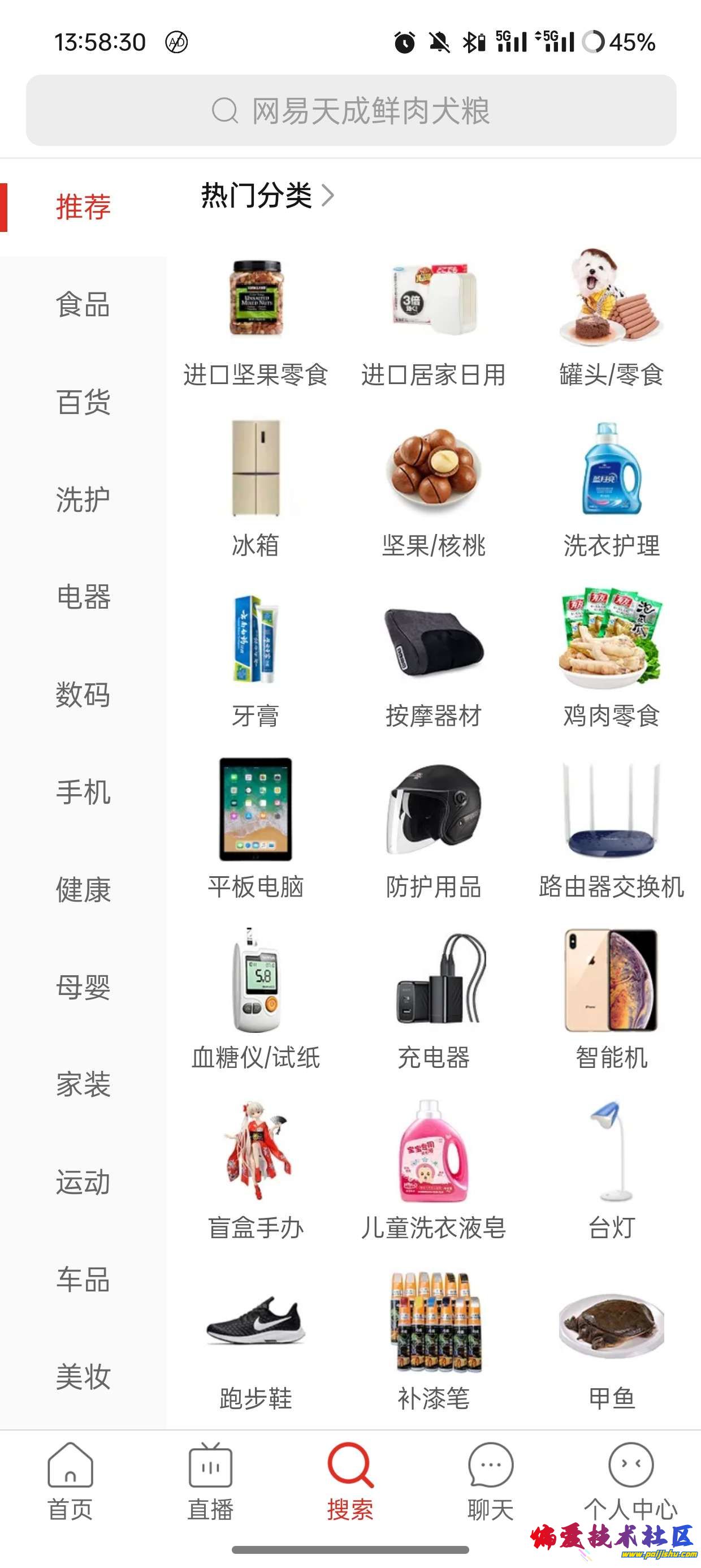Browse the 盲盒手办 category
This screenshot has height=1568, width=701.
(256, 1171)
